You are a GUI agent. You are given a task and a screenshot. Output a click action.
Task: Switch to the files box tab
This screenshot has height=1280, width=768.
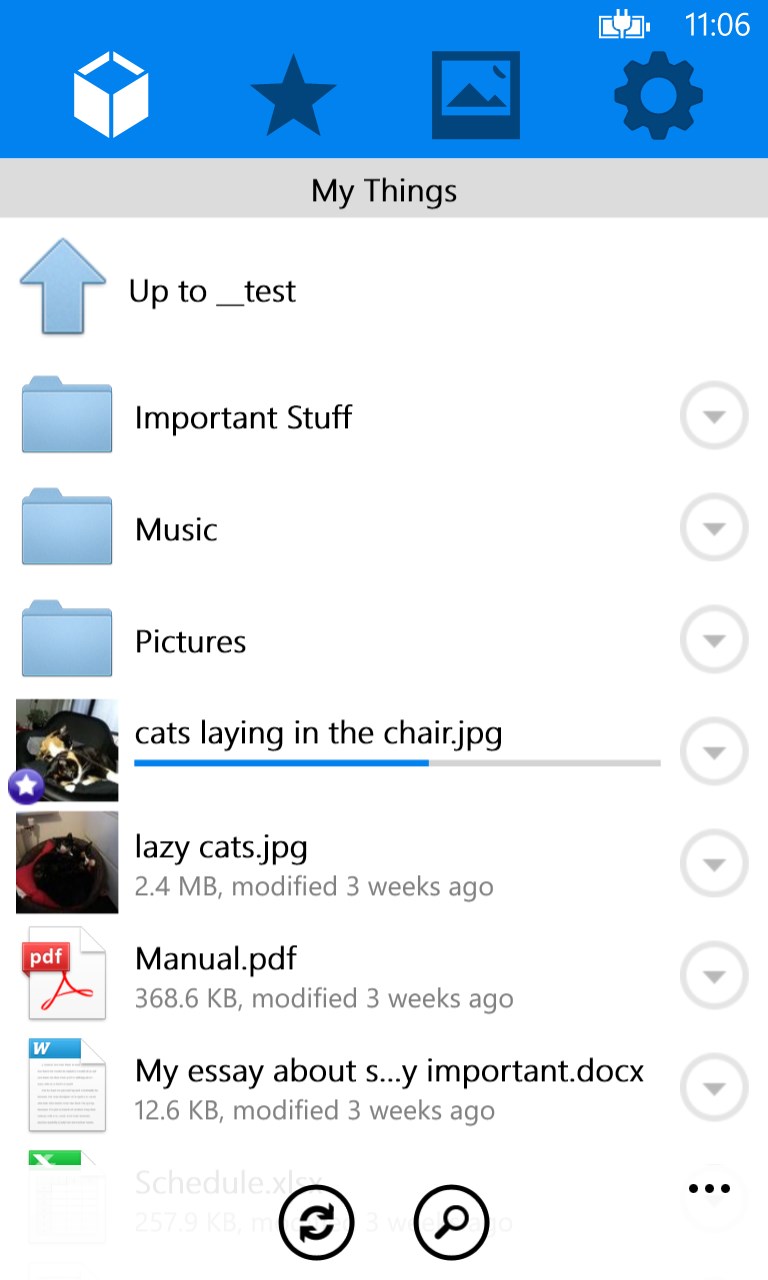point(110,95)
